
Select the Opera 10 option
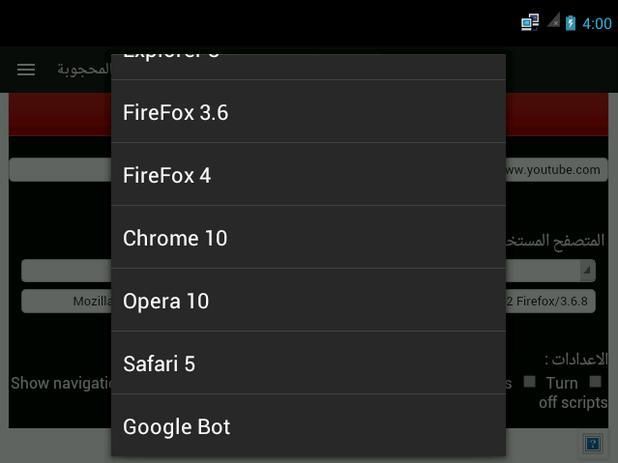(x=307, y=301)
